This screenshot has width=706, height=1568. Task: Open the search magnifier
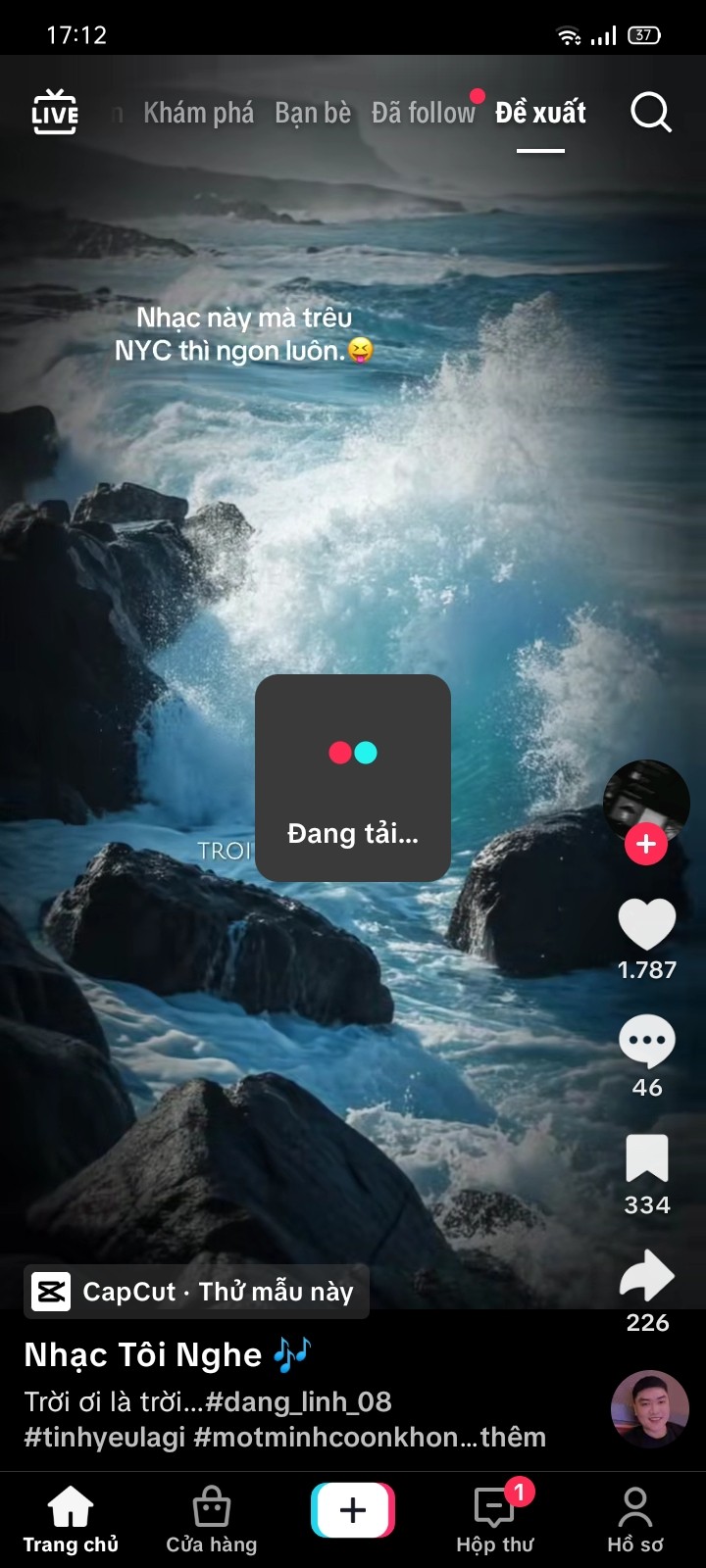pyautogui.click(x=650, y=113)
